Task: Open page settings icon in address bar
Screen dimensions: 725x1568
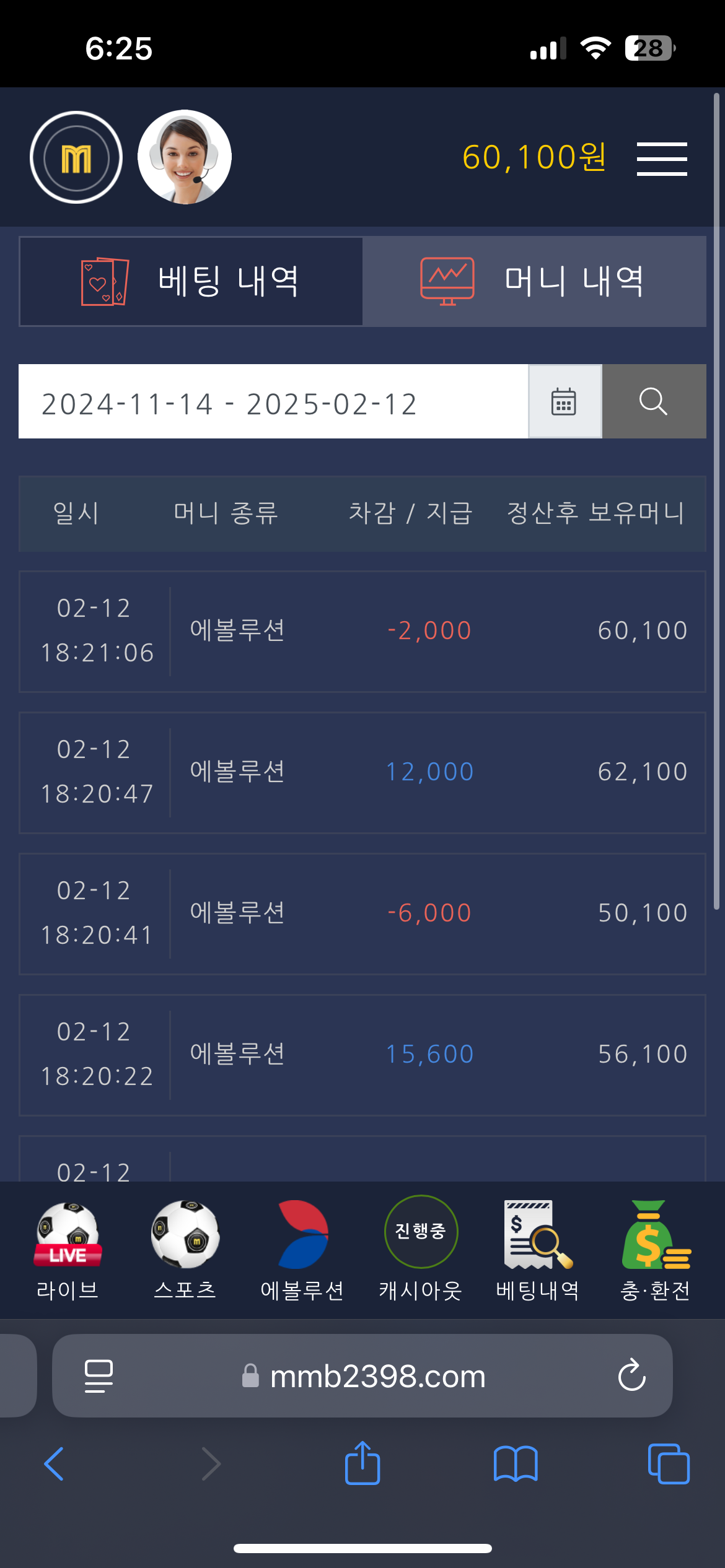Action: (x=99, y=1376)
